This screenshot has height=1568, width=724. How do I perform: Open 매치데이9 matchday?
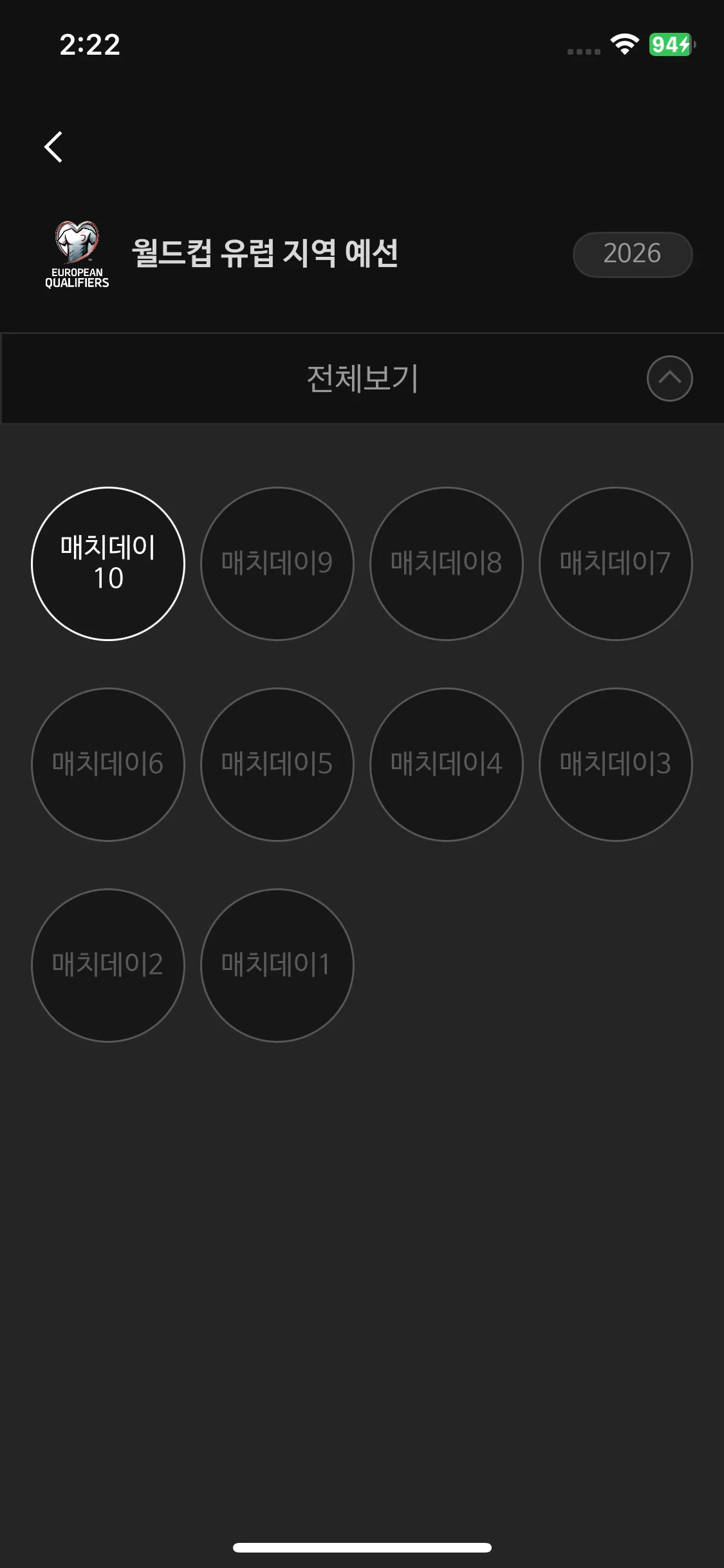[x=277, y=563]
